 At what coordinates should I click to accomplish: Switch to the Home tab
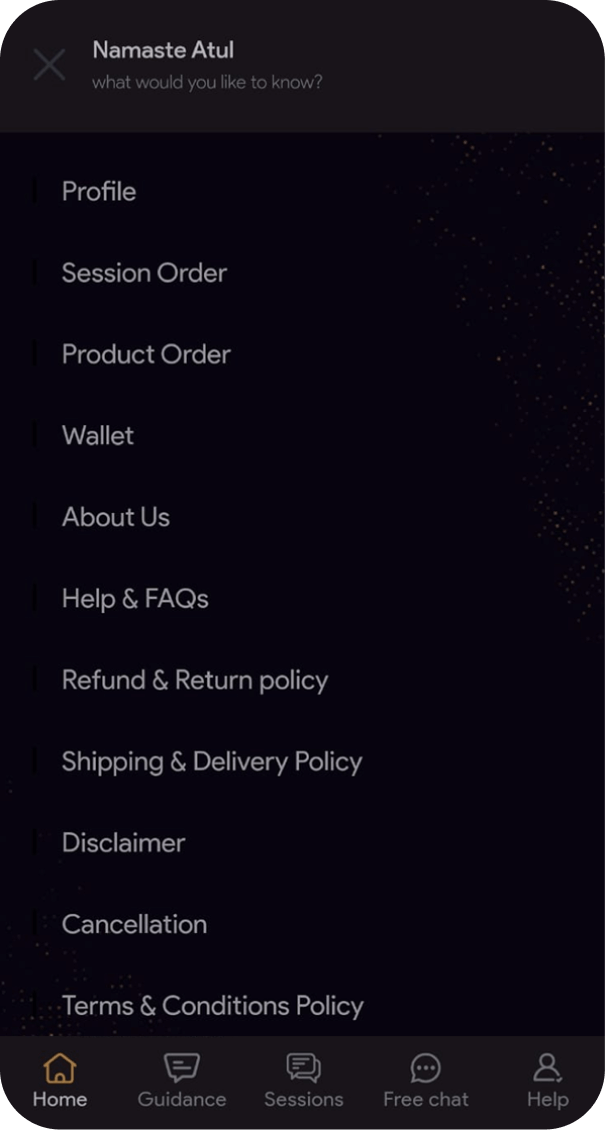tap(60, 1081)
